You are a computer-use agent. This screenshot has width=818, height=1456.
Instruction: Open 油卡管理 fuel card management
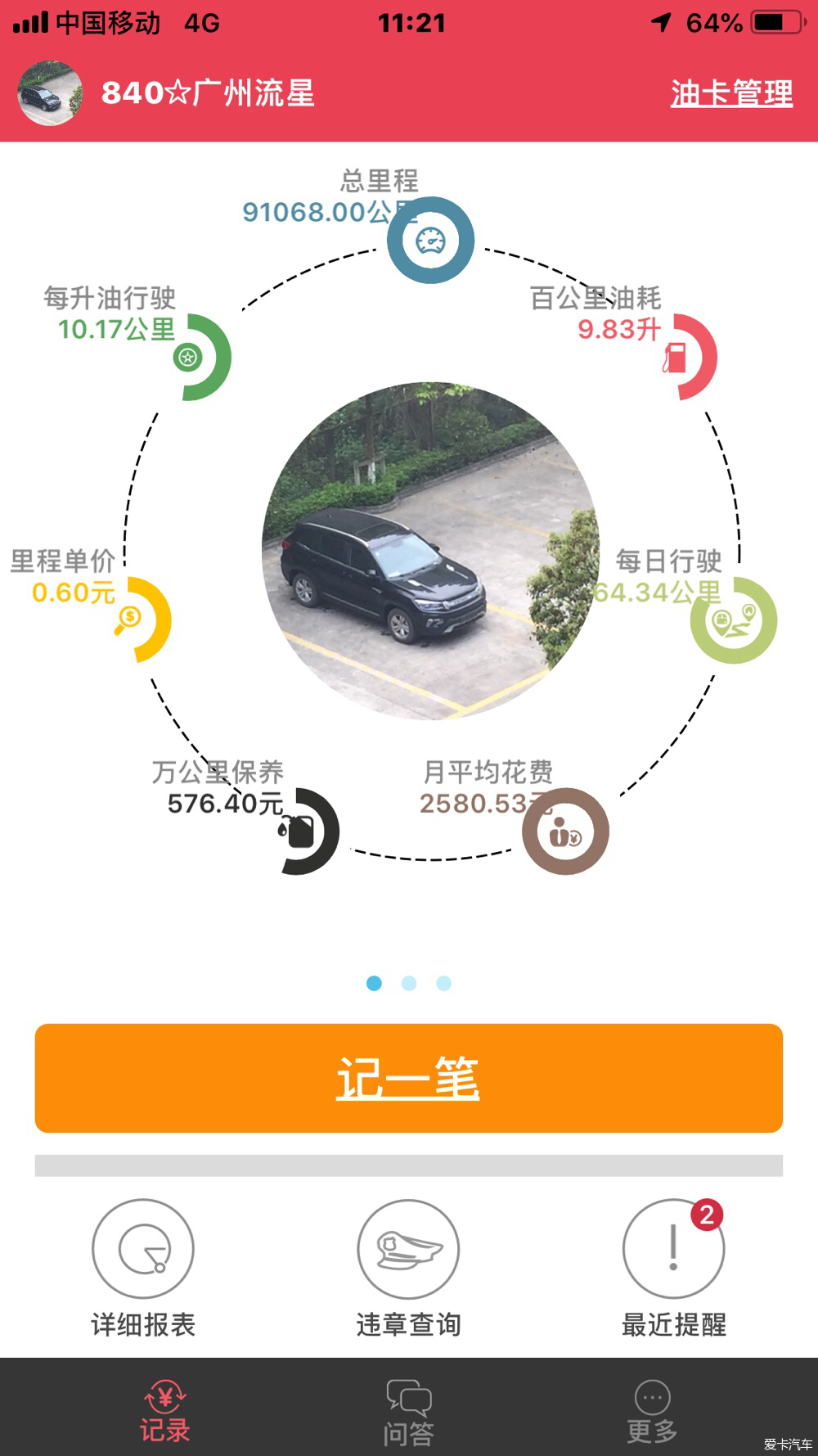(x=731, y=93)
